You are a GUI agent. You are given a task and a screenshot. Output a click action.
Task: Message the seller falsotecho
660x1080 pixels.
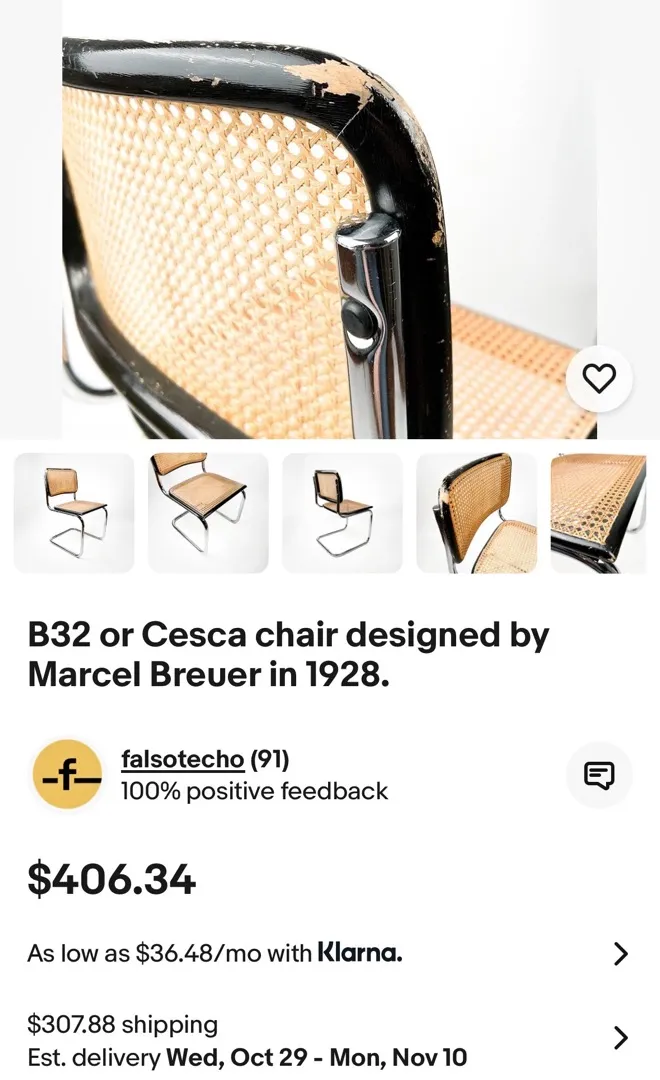click(599, 775)
